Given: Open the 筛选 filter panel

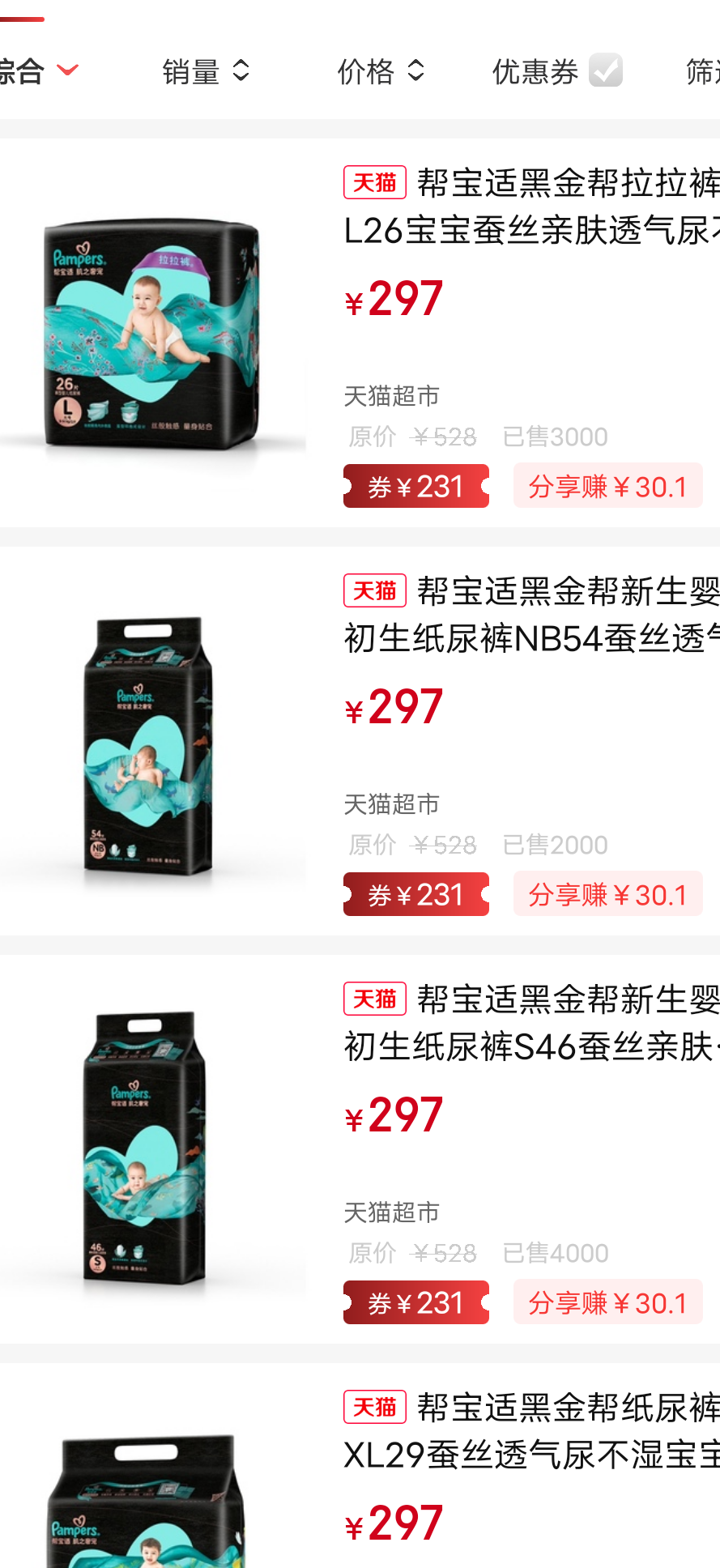Looking at the screenshot, I should click(x=702, y=71).
